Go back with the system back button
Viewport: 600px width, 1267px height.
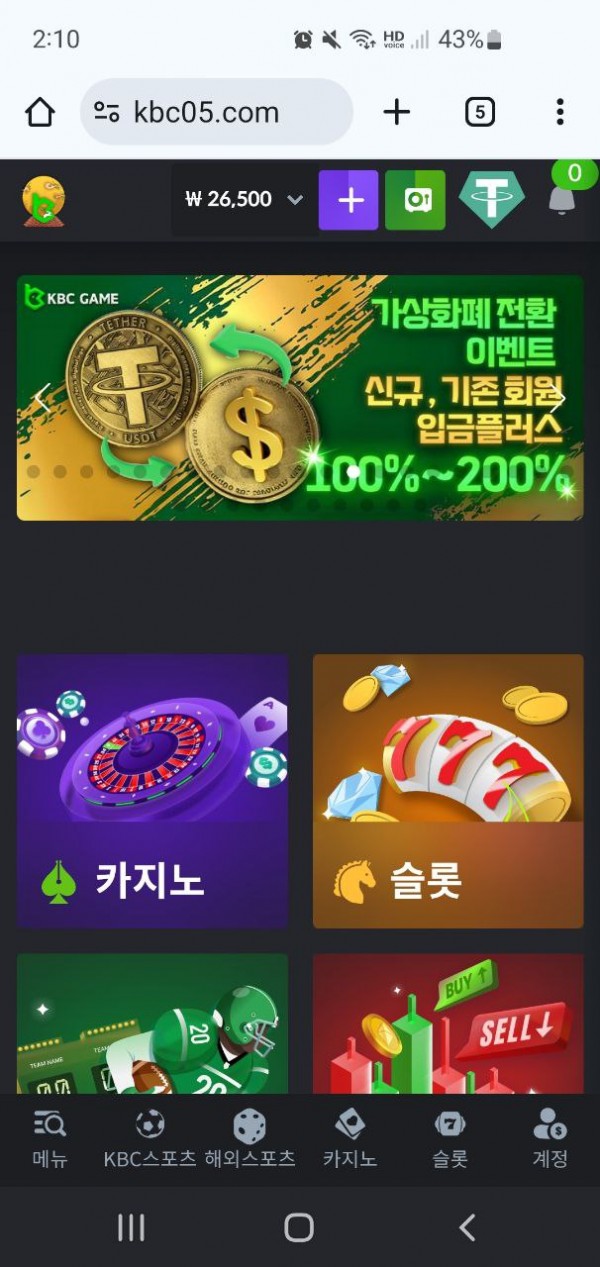466,1227
